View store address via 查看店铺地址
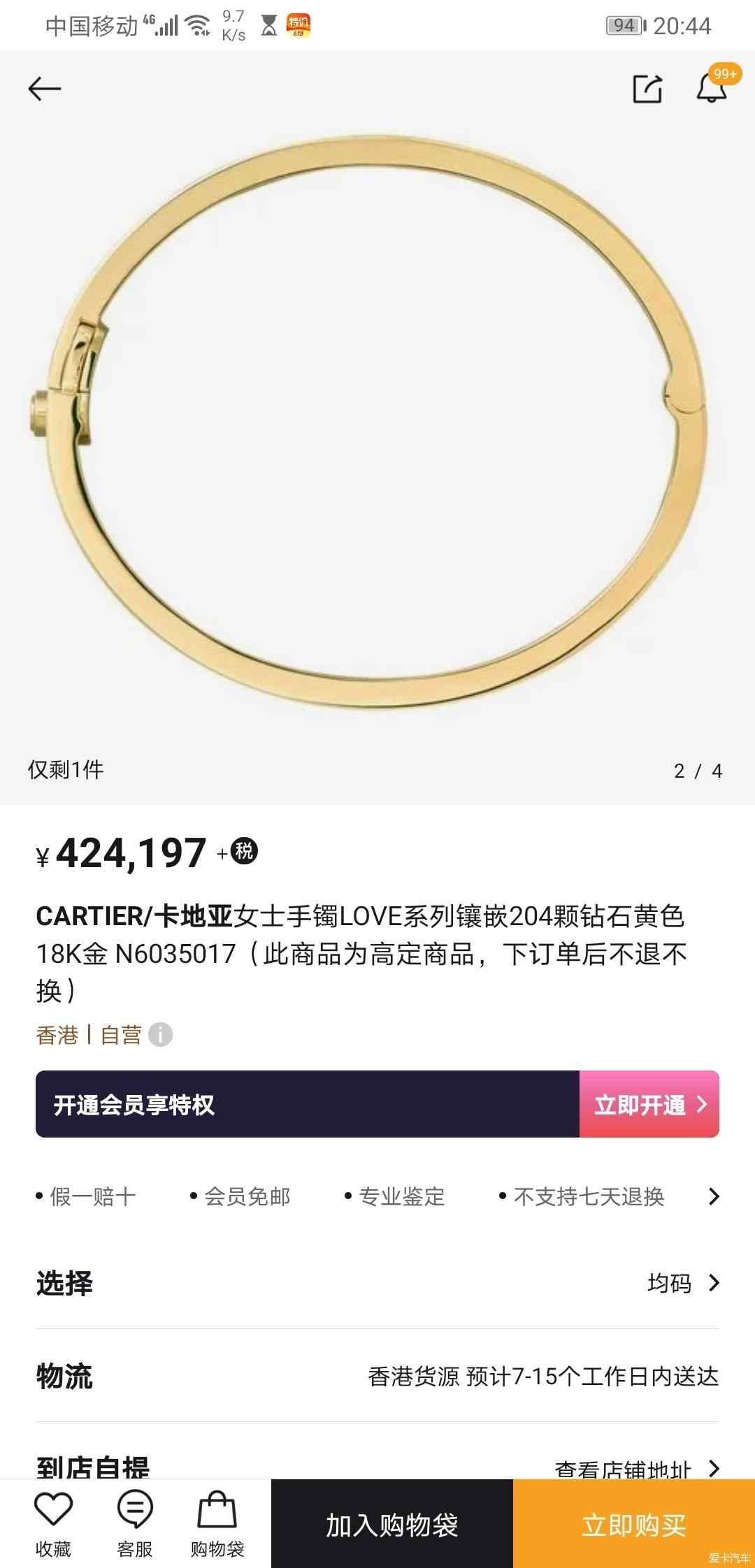 (x=636, y=1469)
